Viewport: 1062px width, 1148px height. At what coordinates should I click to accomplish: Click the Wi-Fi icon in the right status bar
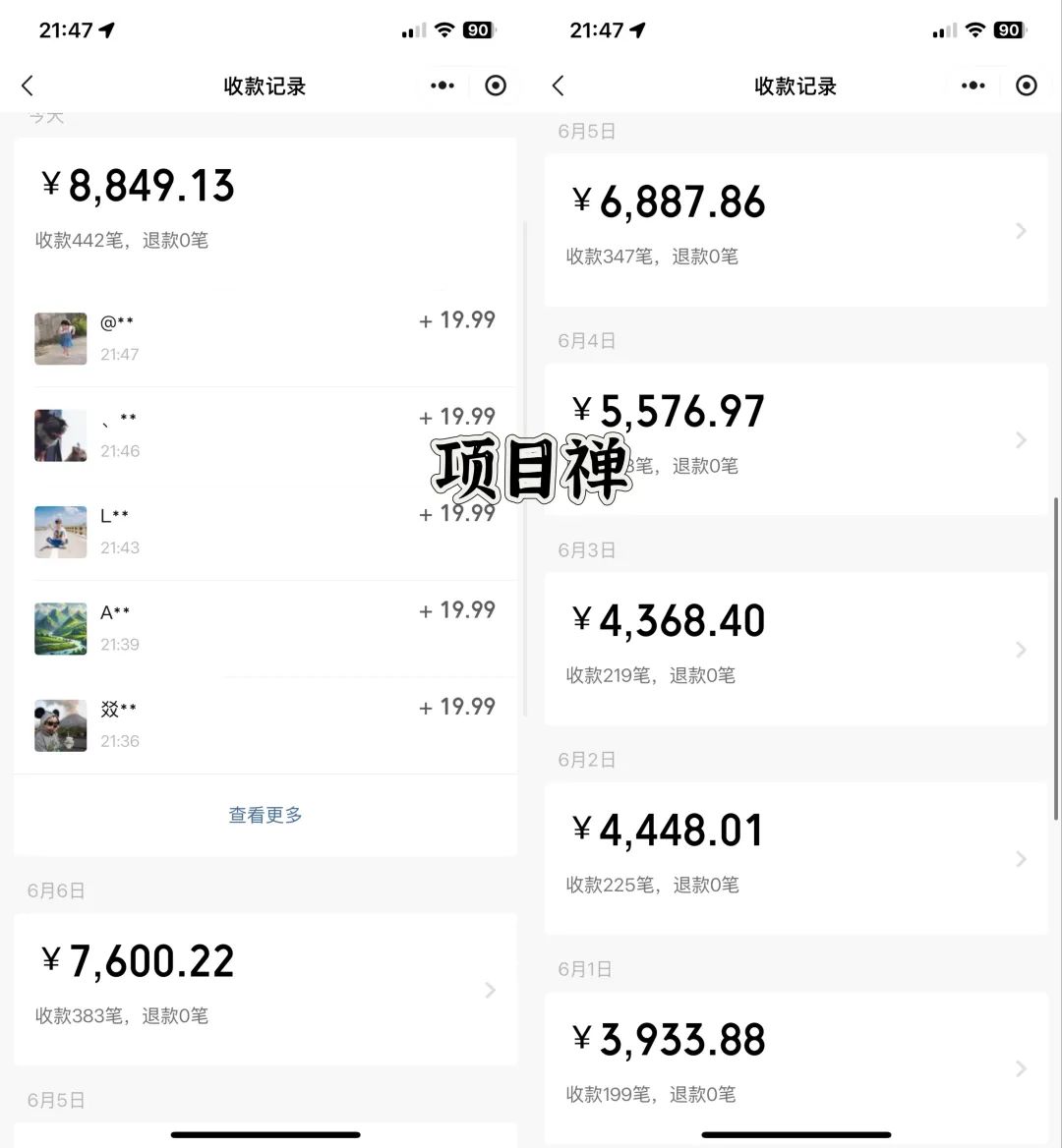click(973, 29)
